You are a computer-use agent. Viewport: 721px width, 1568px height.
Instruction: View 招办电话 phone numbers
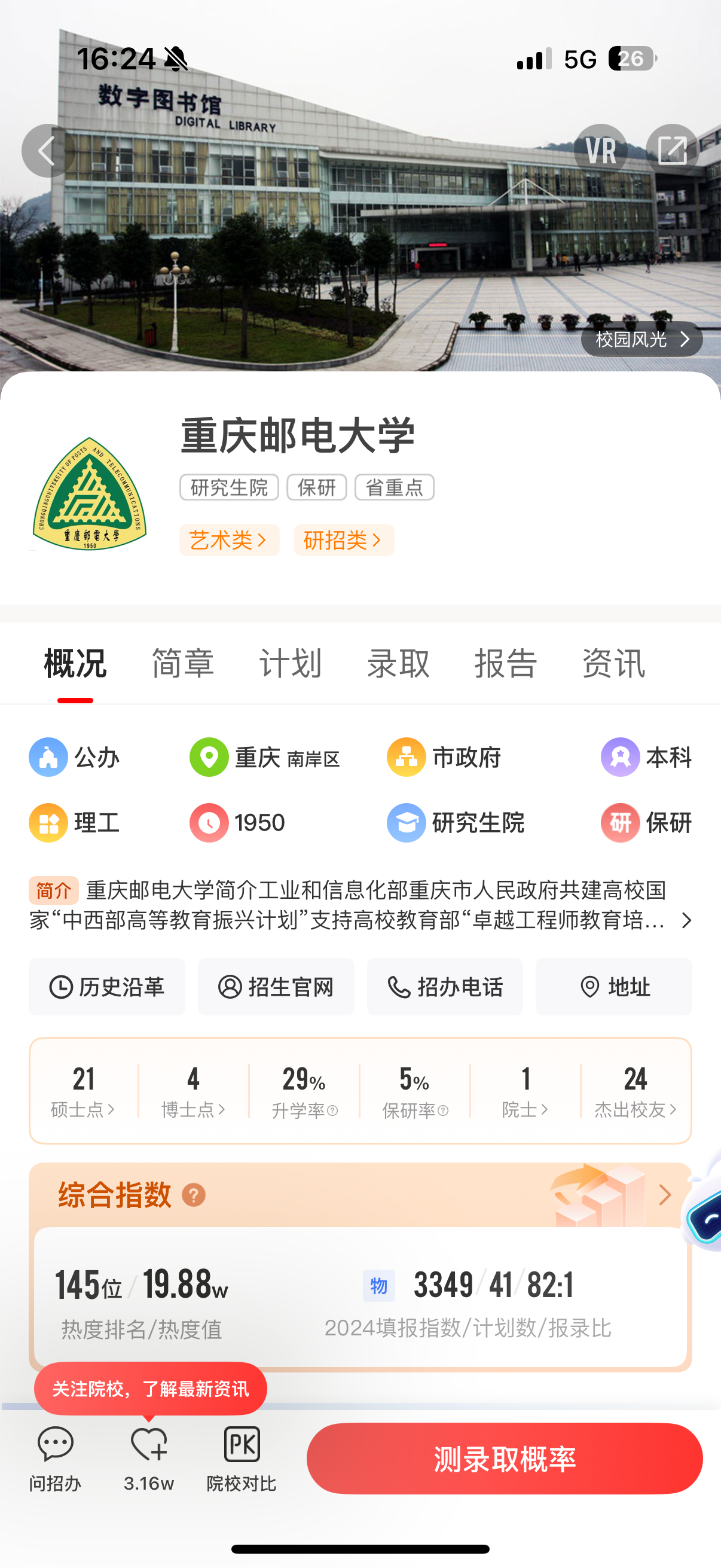[445, 987]
